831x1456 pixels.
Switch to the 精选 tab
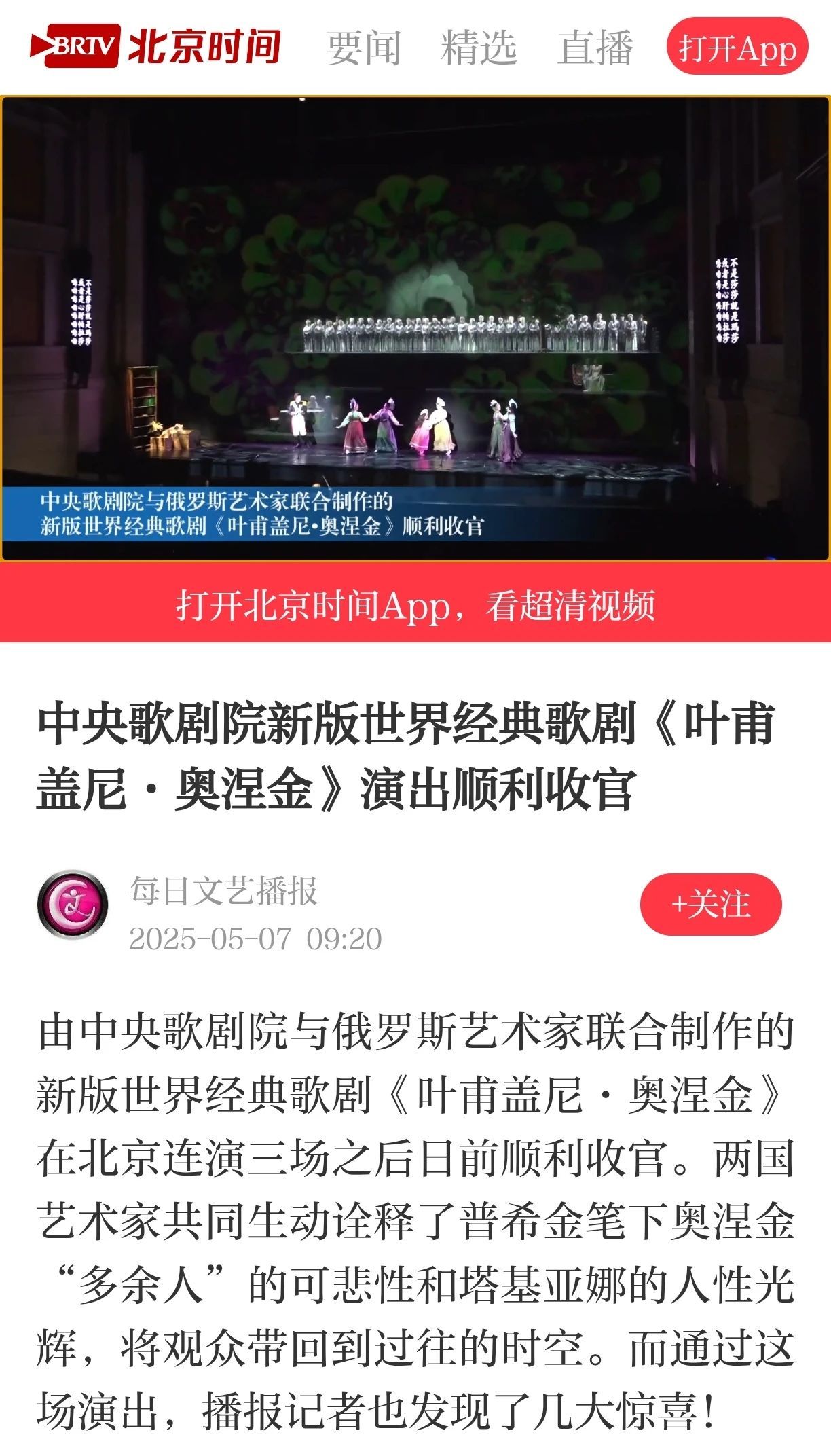coord(479,48)
